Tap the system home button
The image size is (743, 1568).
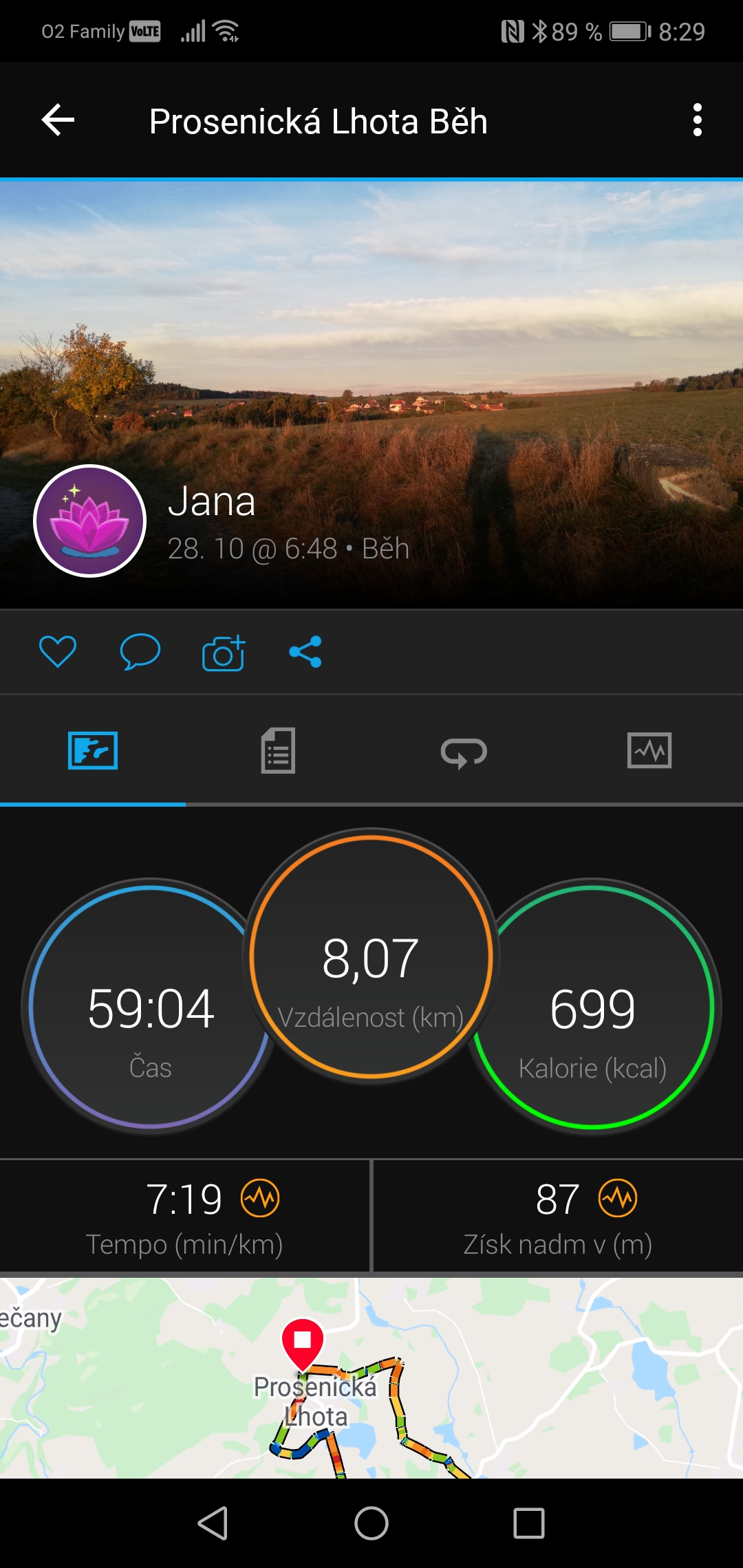click(x=371, y=1523)
